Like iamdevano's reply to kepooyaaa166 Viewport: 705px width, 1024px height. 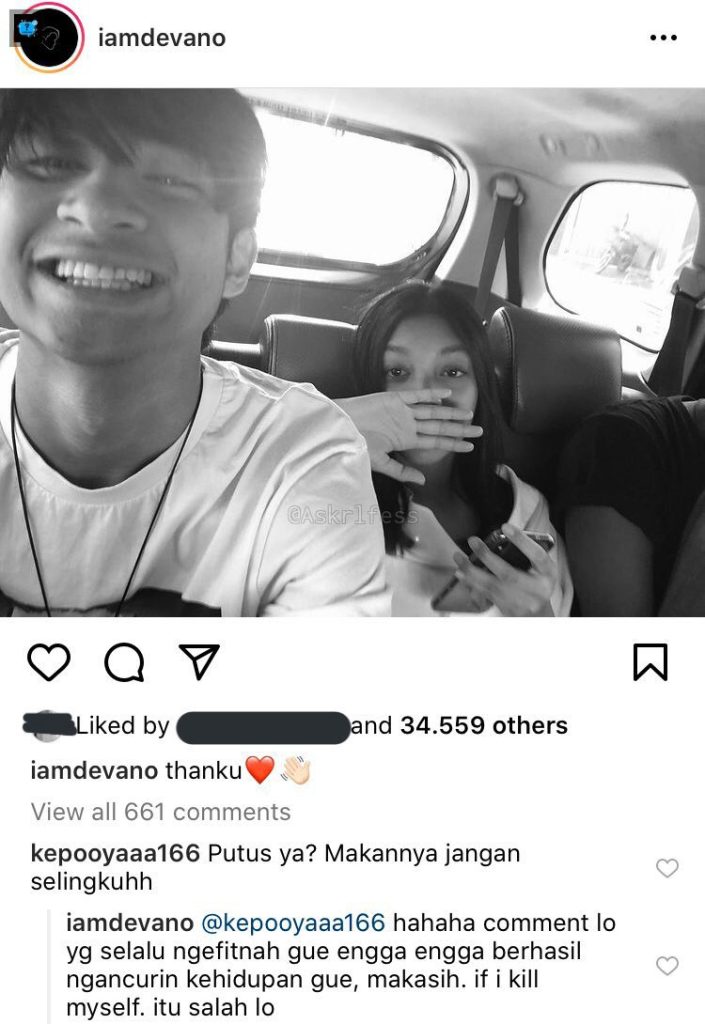pos(667,965)
